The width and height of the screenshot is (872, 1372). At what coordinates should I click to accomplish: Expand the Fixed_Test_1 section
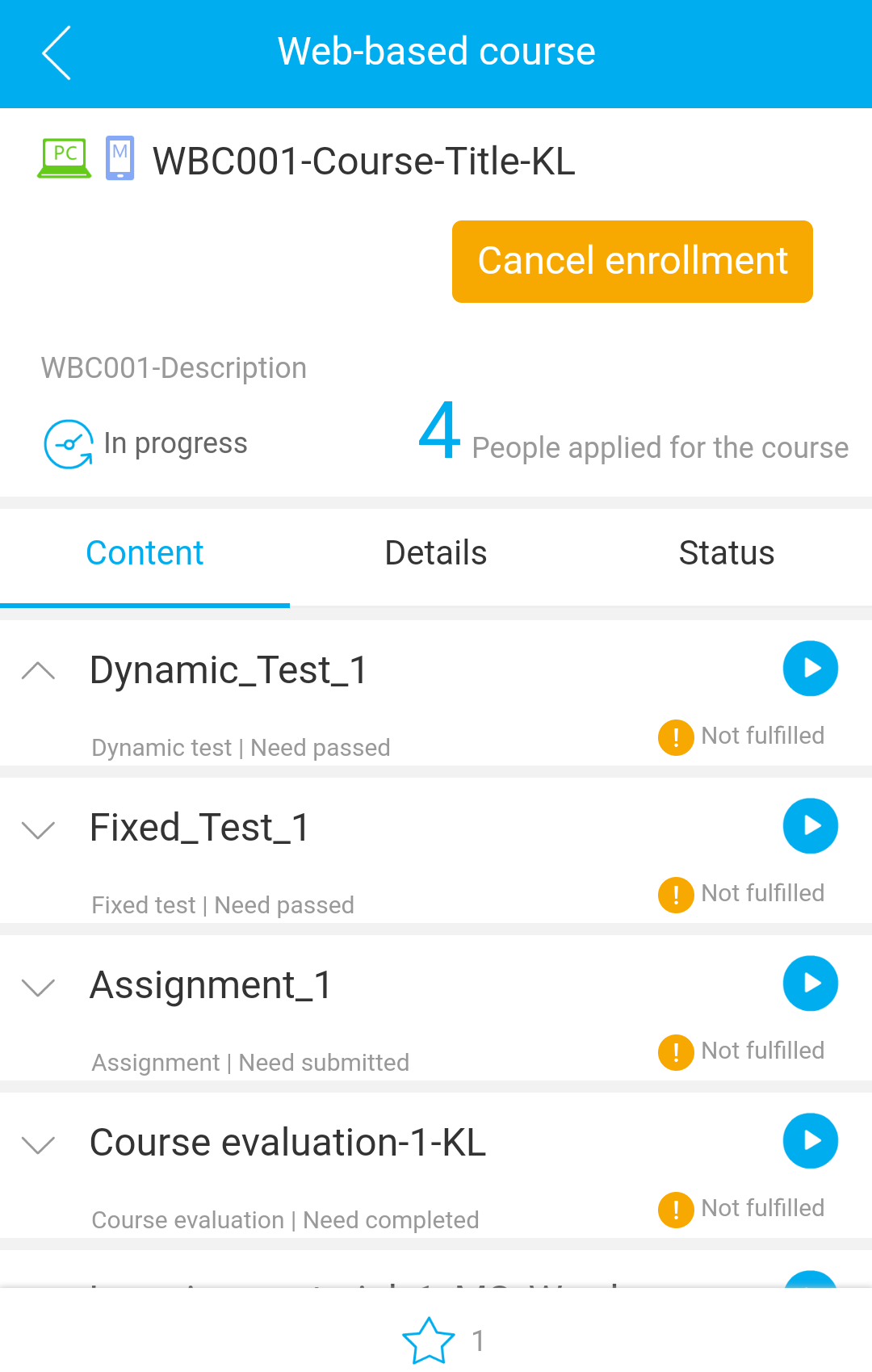click(x=38, y=829)
